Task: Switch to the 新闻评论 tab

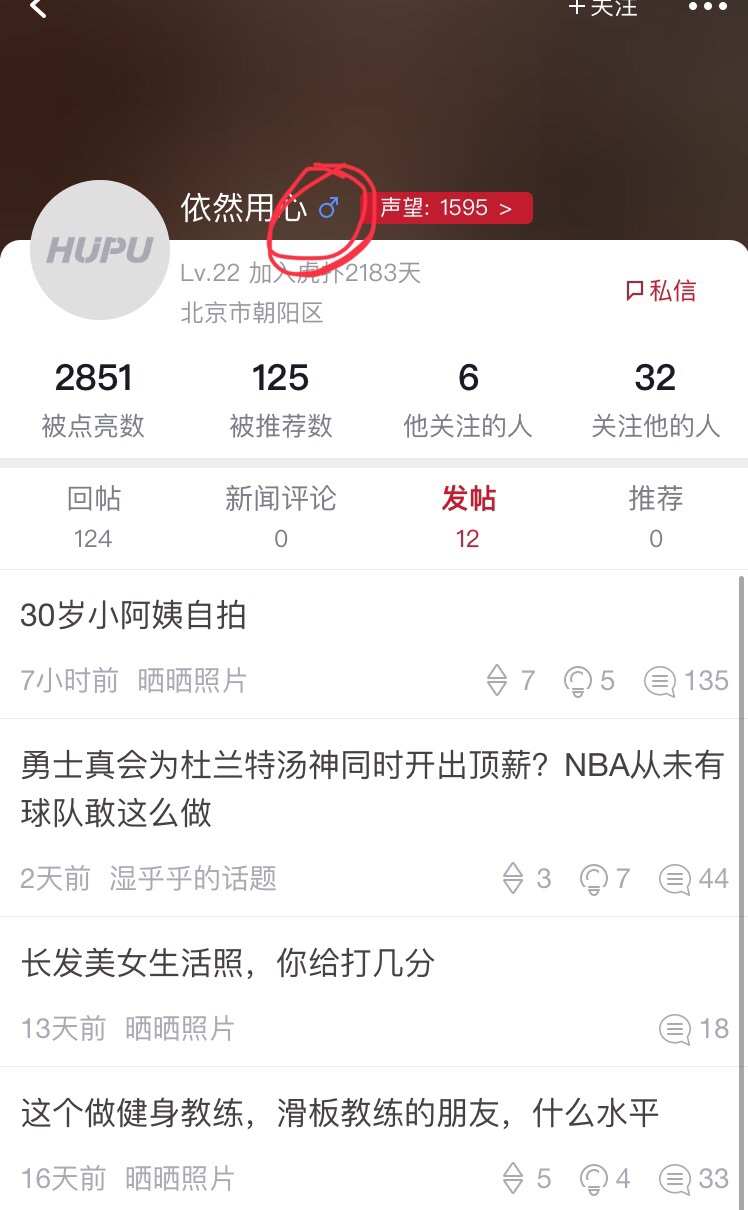Action: tap(280, 517)
